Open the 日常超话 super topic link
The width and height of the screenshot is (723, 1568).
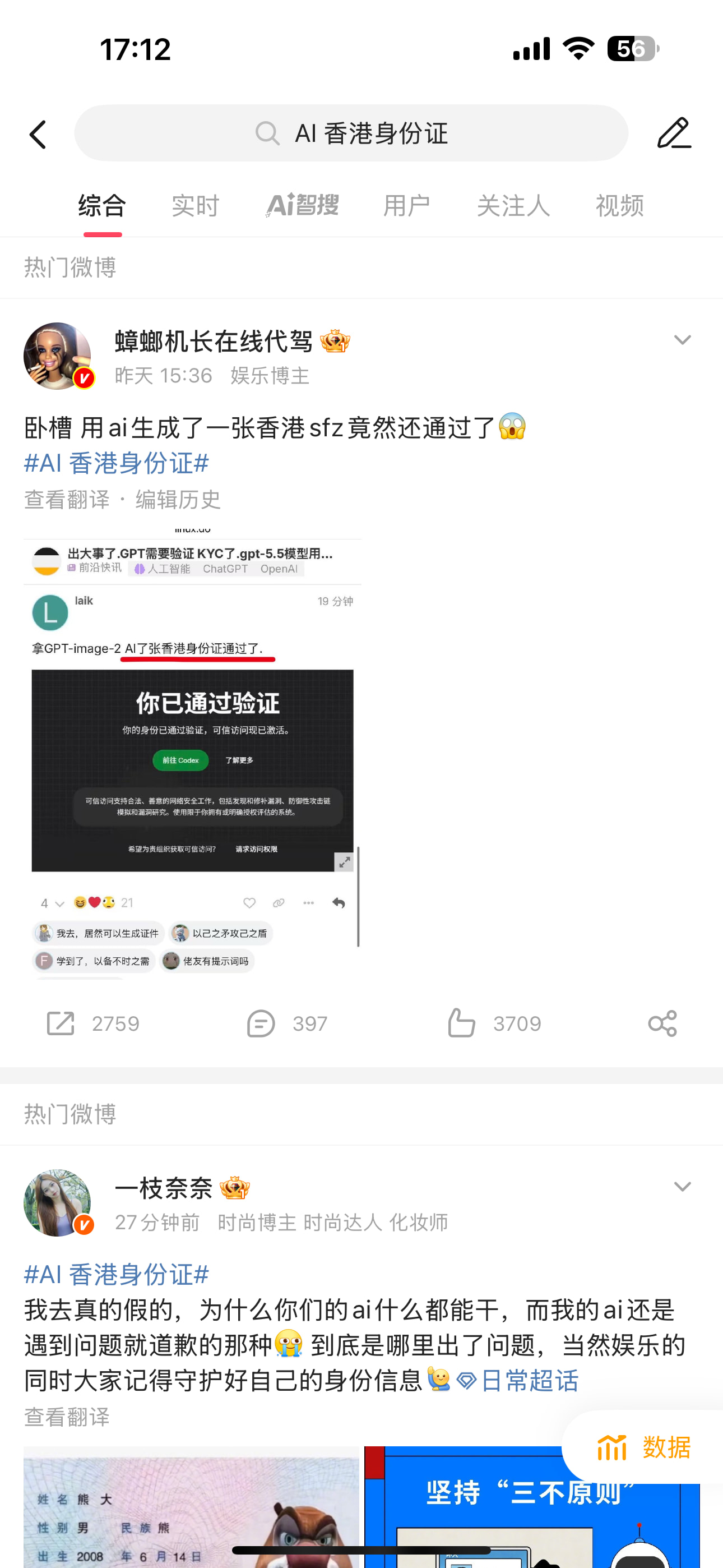[x=517, y=1381]
